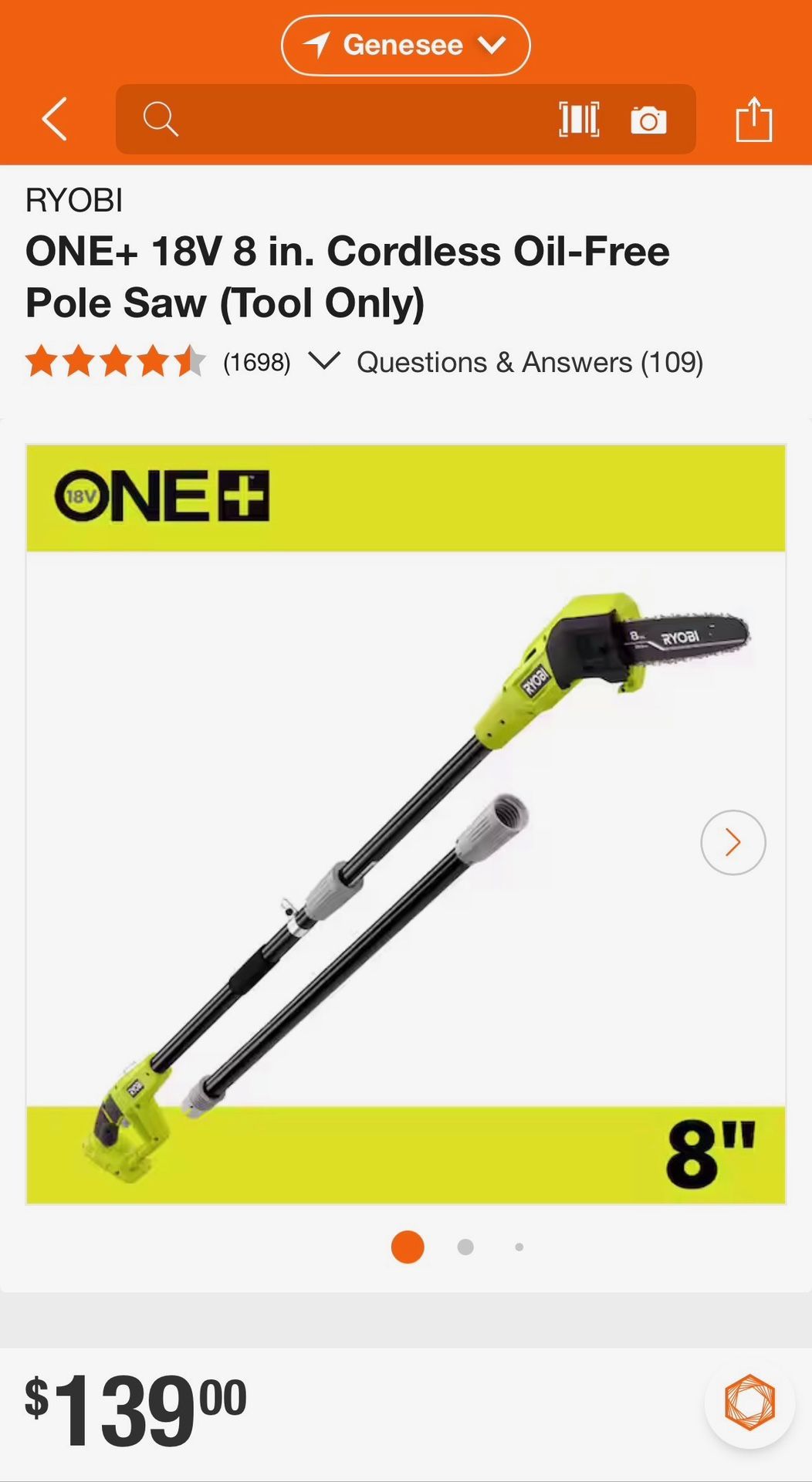This screenshot has height=1482, width=812.
Task: Open camera image search
Action: [648, 120]
